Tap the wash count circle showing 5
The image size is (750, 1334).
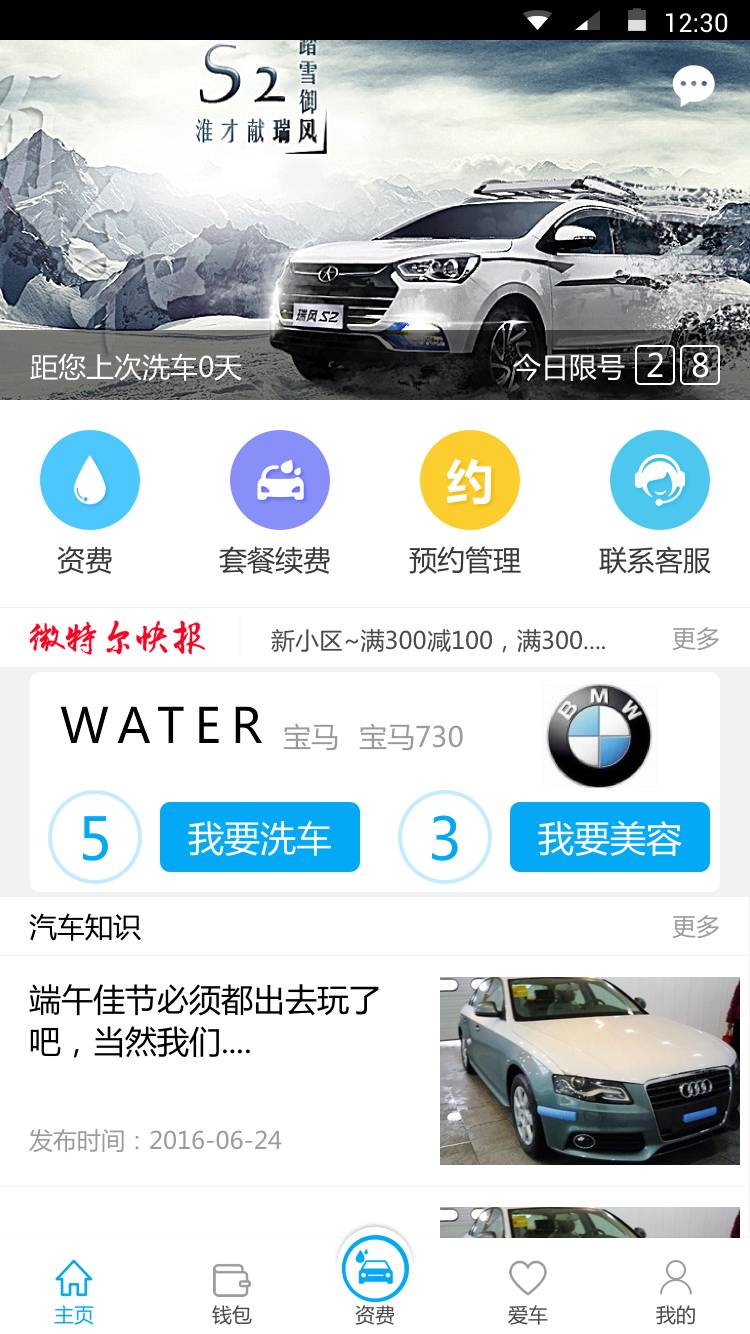tap(95, 837)
